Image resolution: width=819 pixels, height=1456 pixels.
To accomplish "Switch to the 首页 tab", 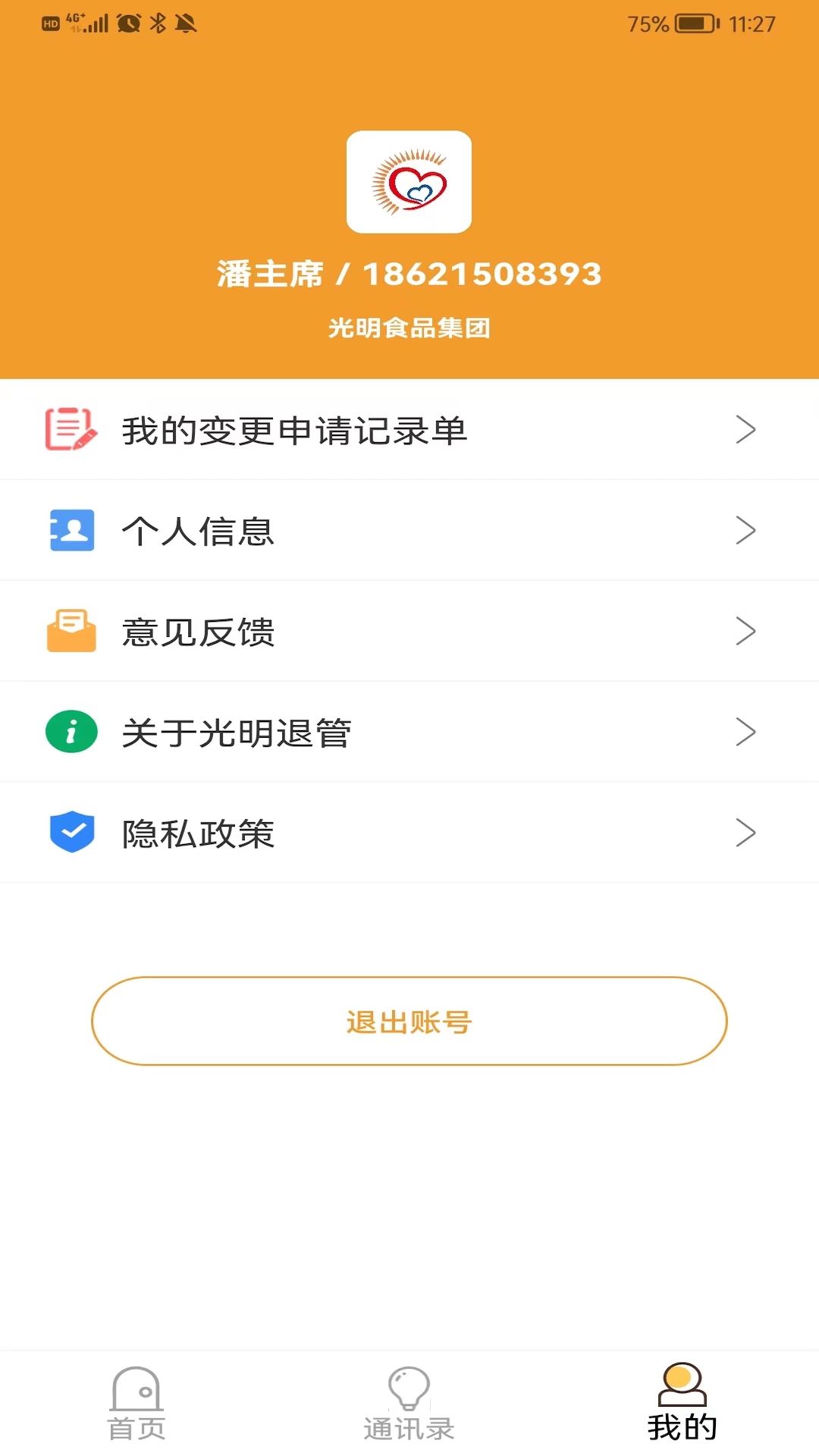I will pyautogui.click(x=135, y=1407).
